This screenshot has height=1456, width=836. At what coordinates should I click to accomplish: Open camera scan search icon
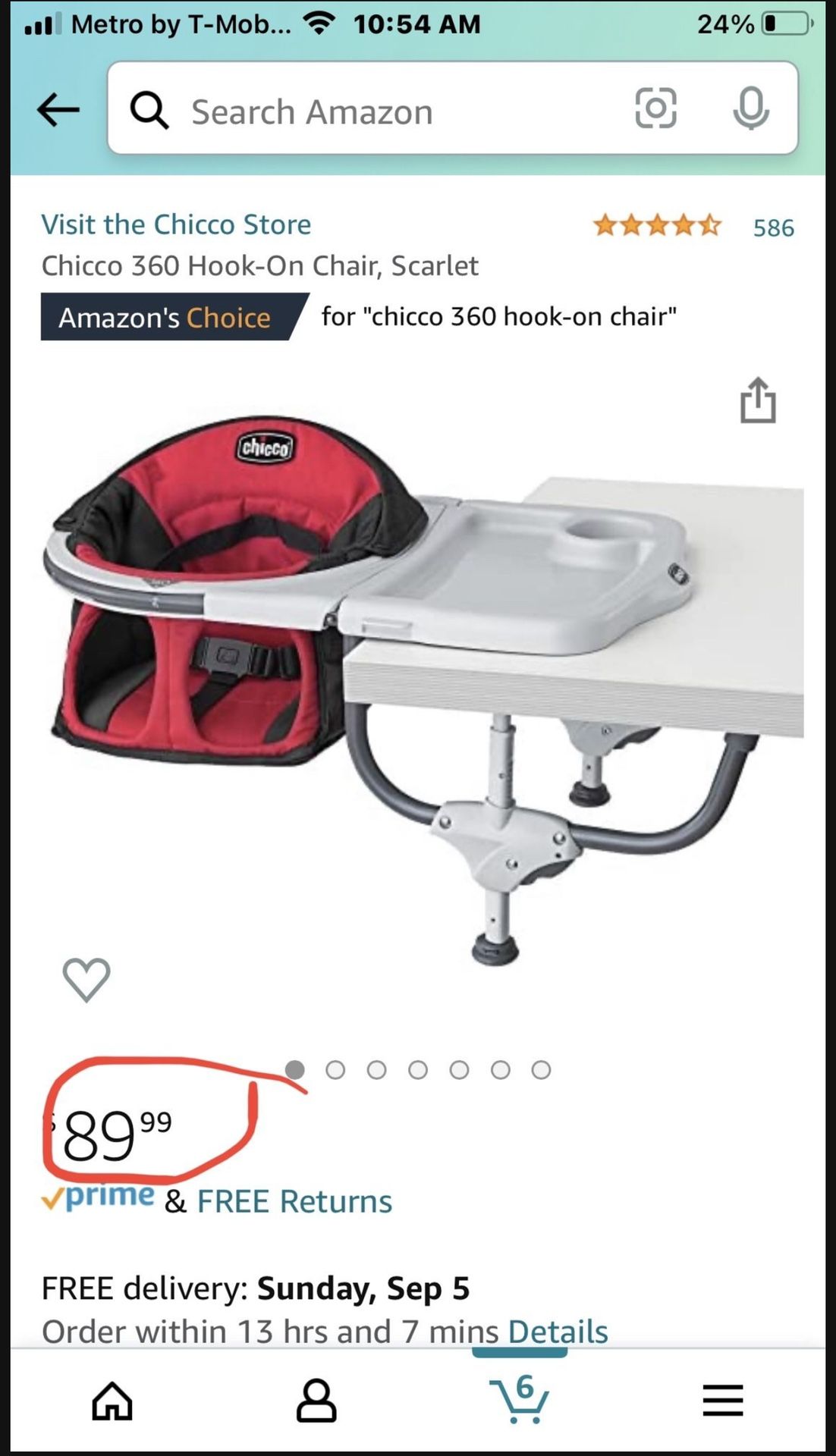[655, 108]
